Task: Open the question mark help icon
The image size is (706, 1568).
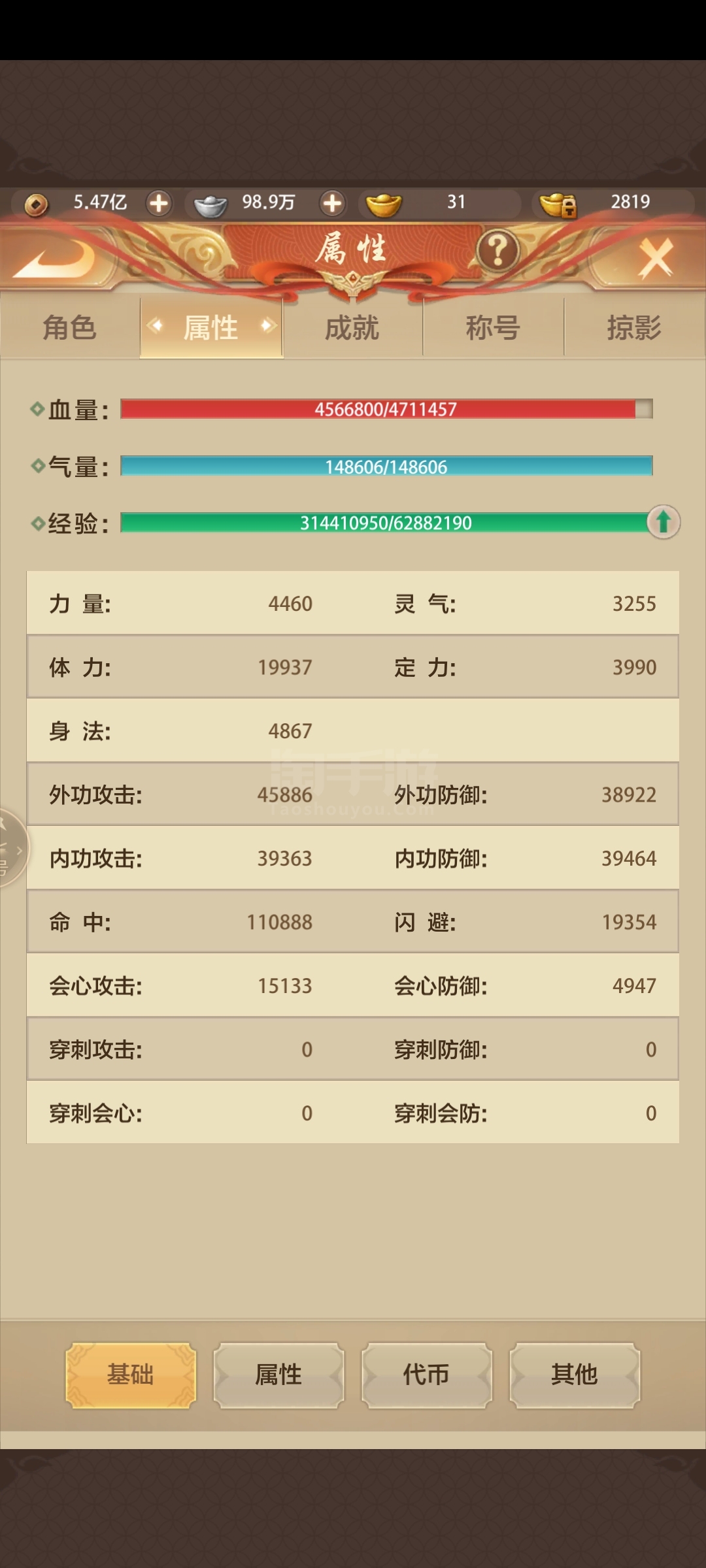Action: click(498, 250)
